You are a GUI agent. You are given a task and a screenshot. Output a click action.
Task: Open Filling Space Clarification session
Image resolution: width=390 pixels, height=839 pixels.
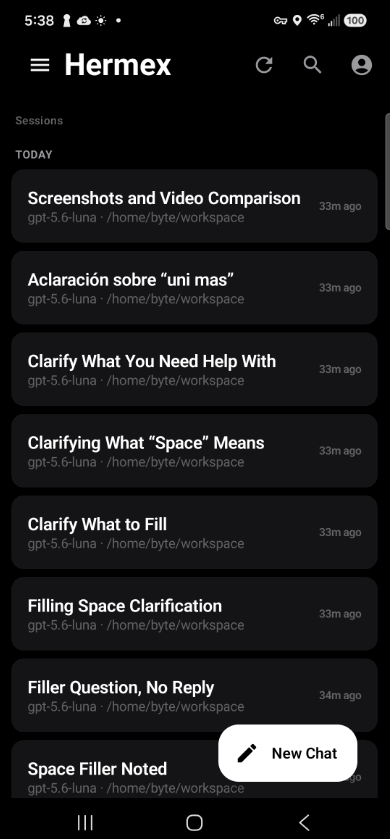[194, 614]
